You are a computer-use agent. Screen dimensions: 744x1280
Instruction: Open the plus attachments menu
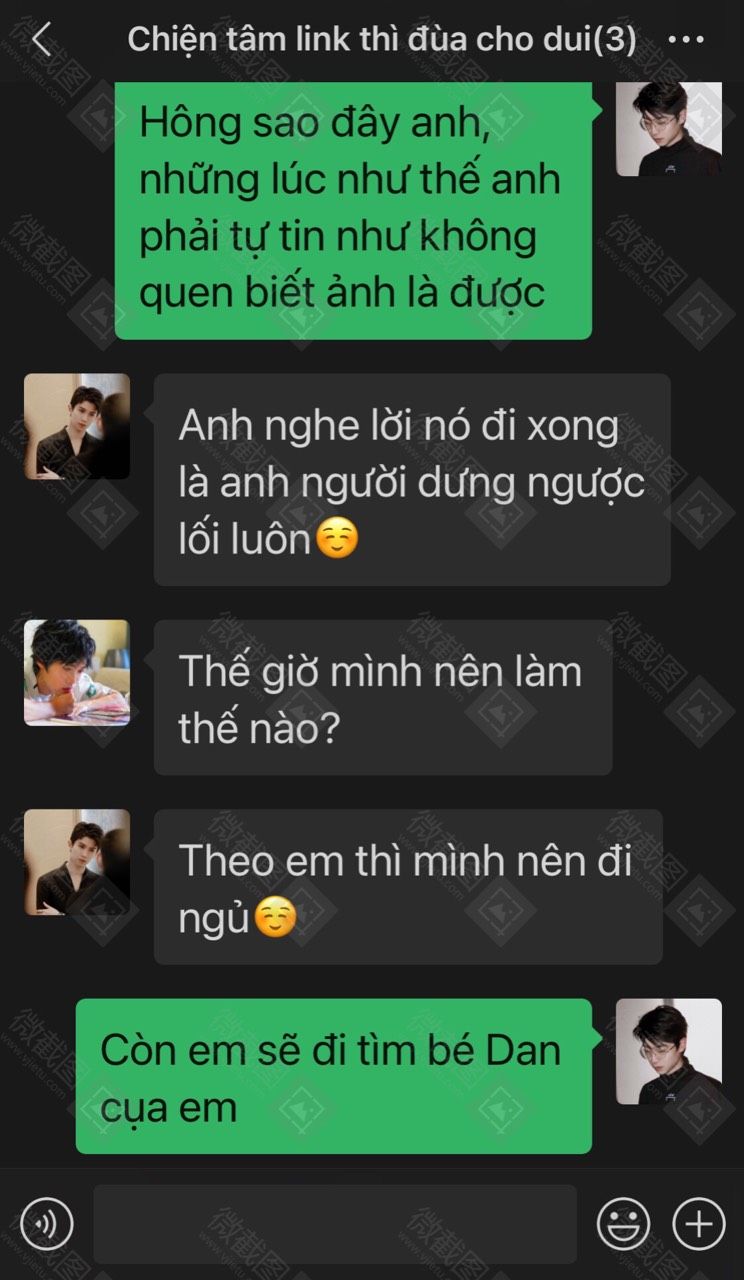click(x=698, y=1223)
